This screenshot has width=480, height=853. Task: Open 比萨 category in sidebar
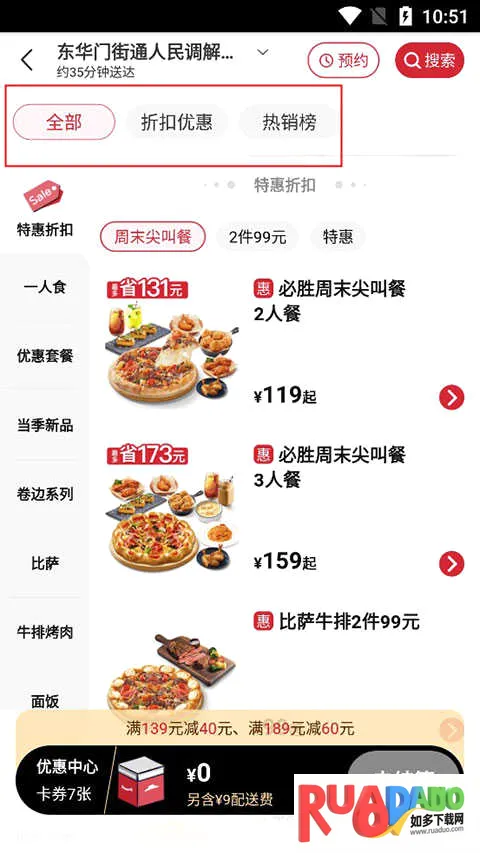pos(45,564)
